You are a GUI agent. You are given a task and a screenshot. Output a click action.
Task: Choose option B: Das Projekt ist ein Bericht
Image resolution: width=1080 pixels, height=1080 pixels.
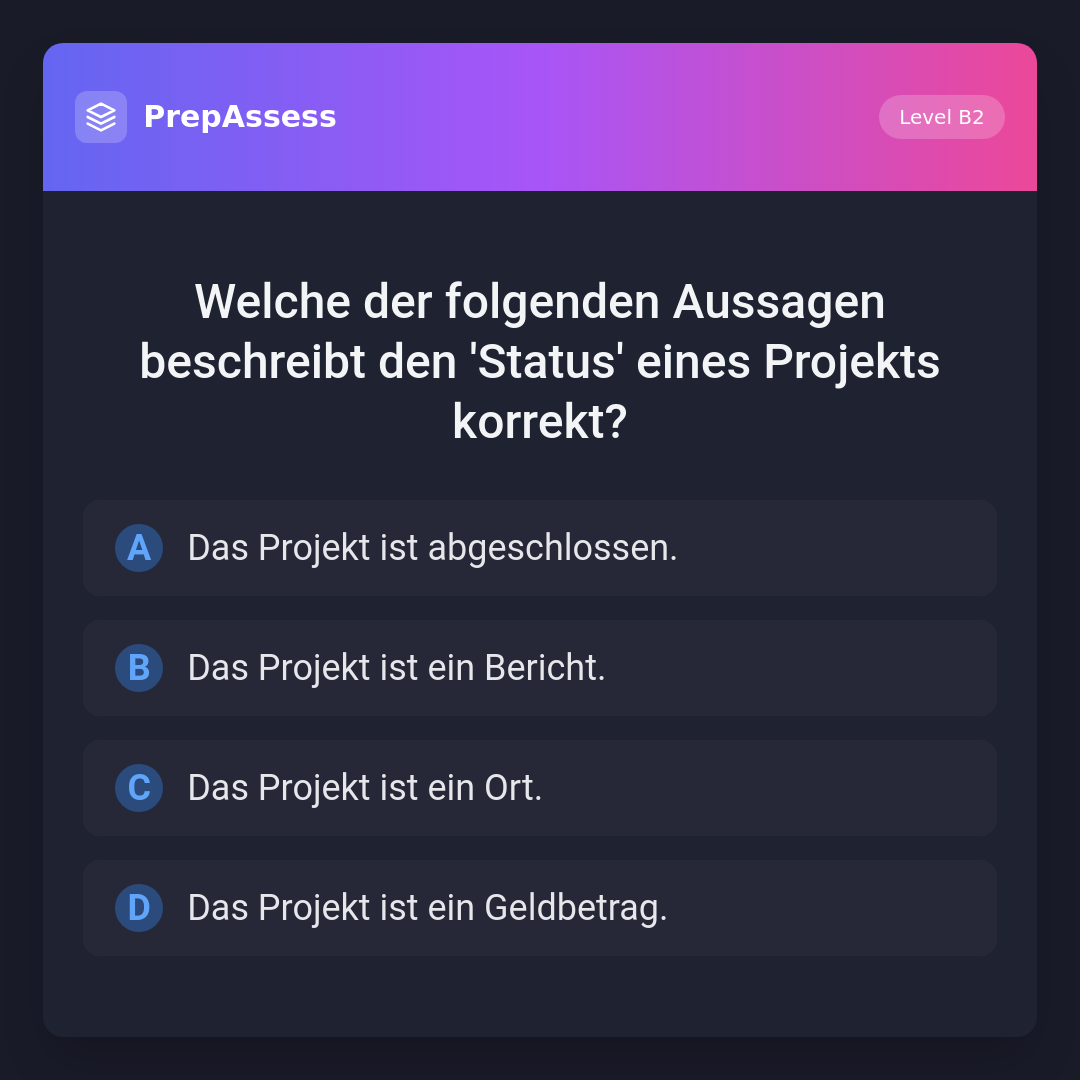539,668
